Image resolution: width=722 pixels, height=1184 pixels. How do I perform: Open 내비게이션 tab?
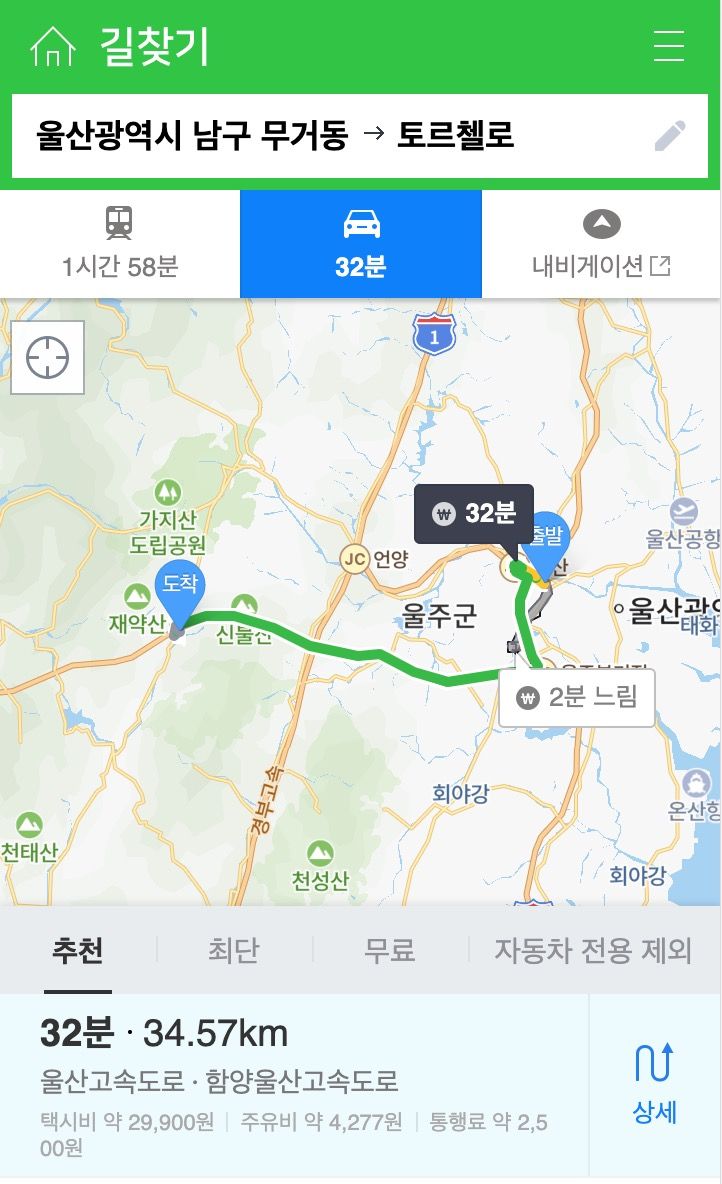pyautogui.click(x=601, y=244)
